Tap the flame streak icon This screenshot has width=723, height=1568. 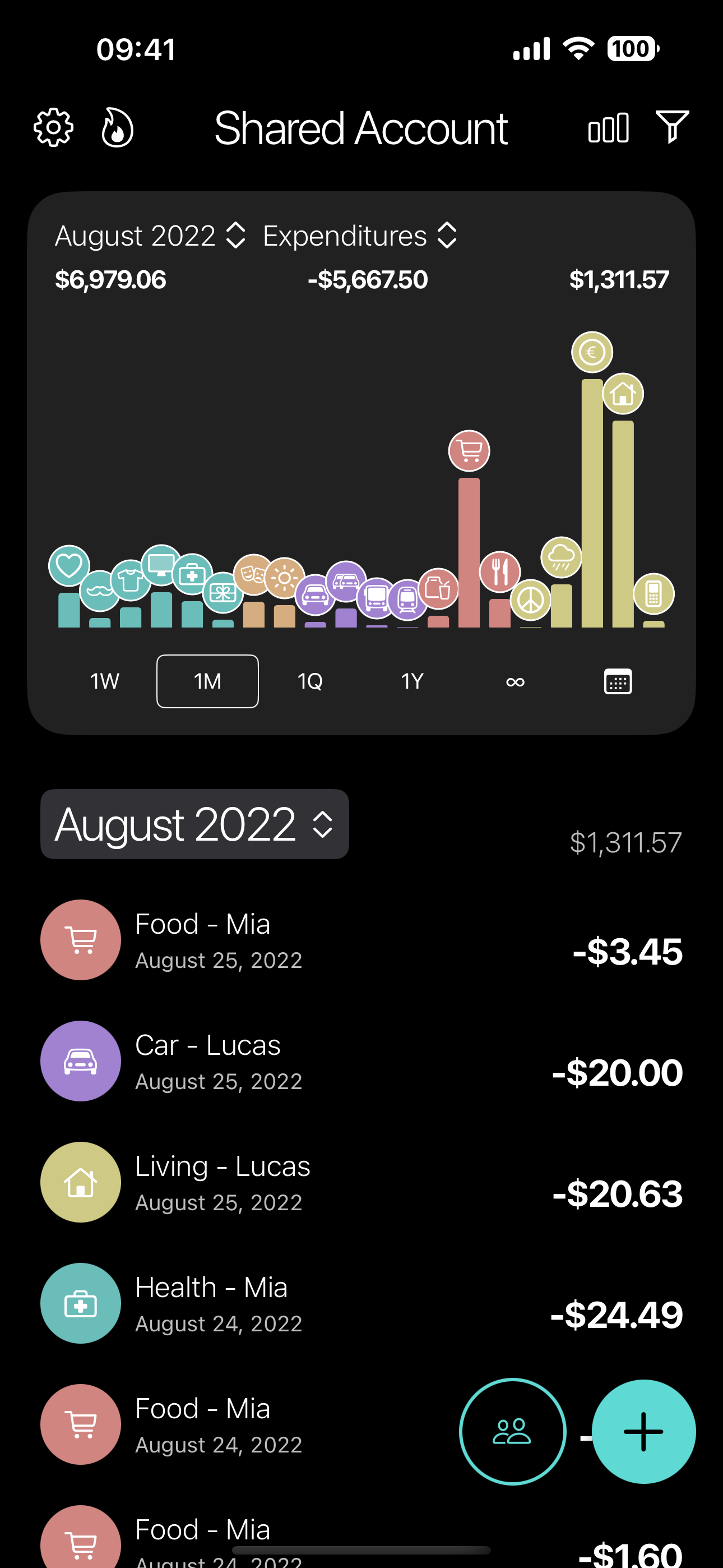[117, 128]
